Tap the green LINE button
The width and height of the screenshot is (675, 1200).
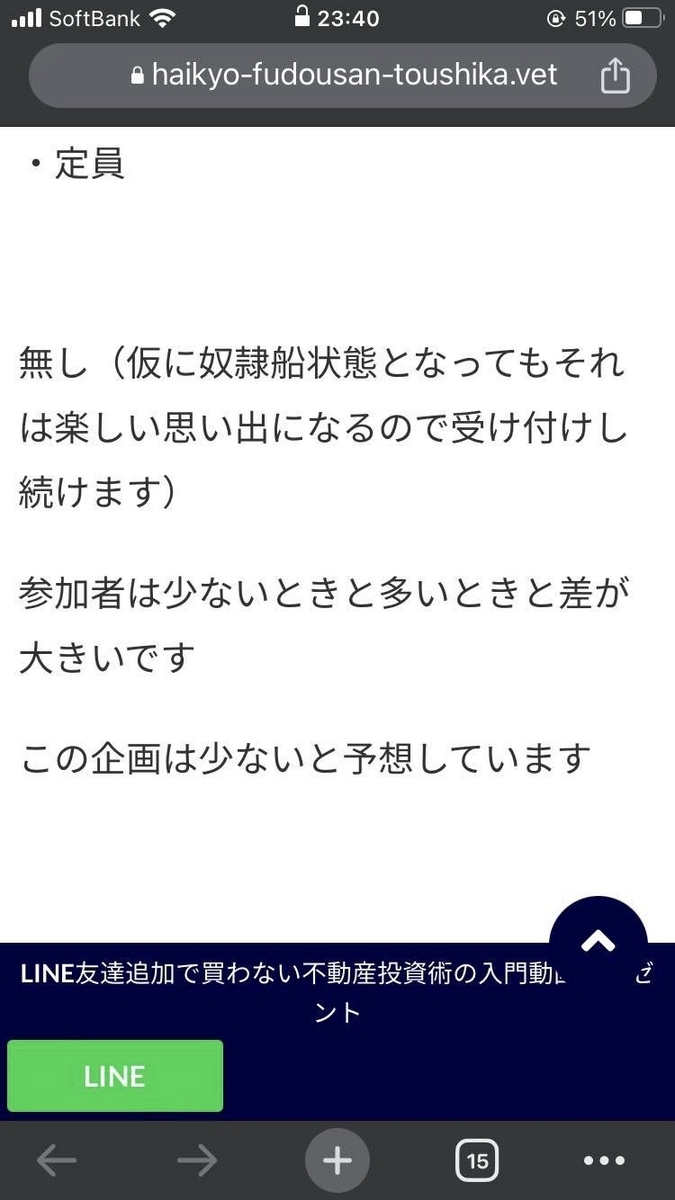(x=115, y=1076)
